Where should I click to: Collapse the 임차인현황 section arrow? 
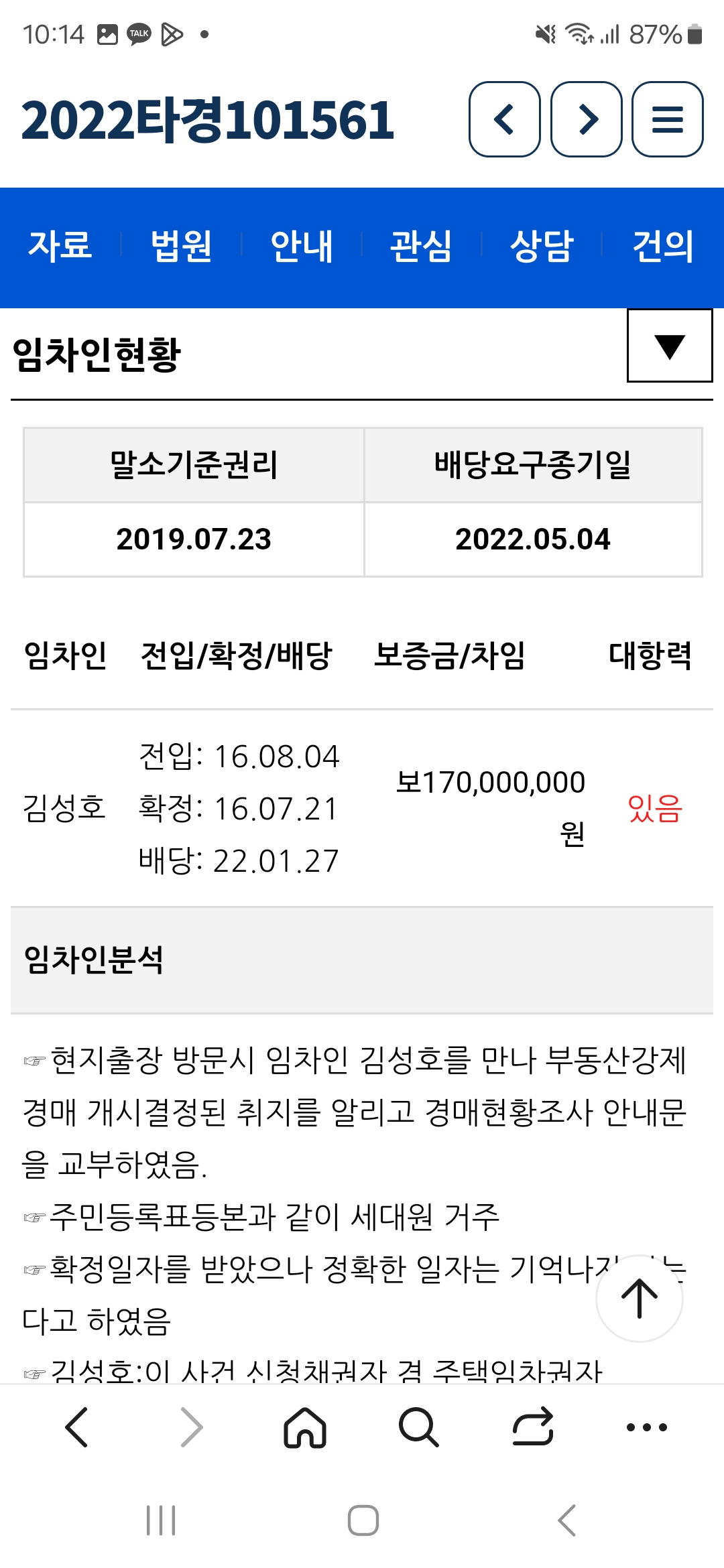669,346
